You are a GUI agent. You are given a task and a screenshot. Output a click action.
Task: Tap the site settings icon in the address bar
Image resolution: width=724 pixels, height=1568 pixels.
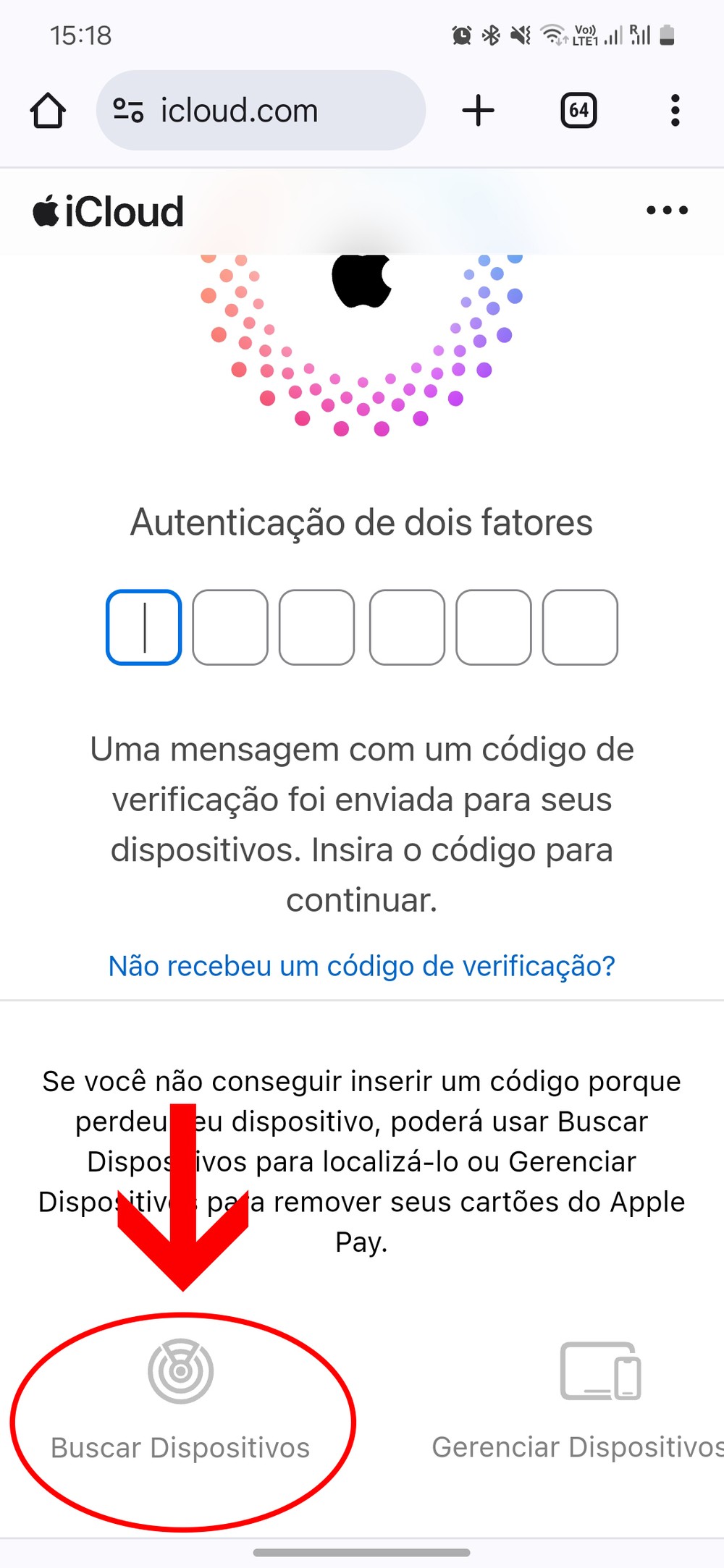click(x=128, y=111)
